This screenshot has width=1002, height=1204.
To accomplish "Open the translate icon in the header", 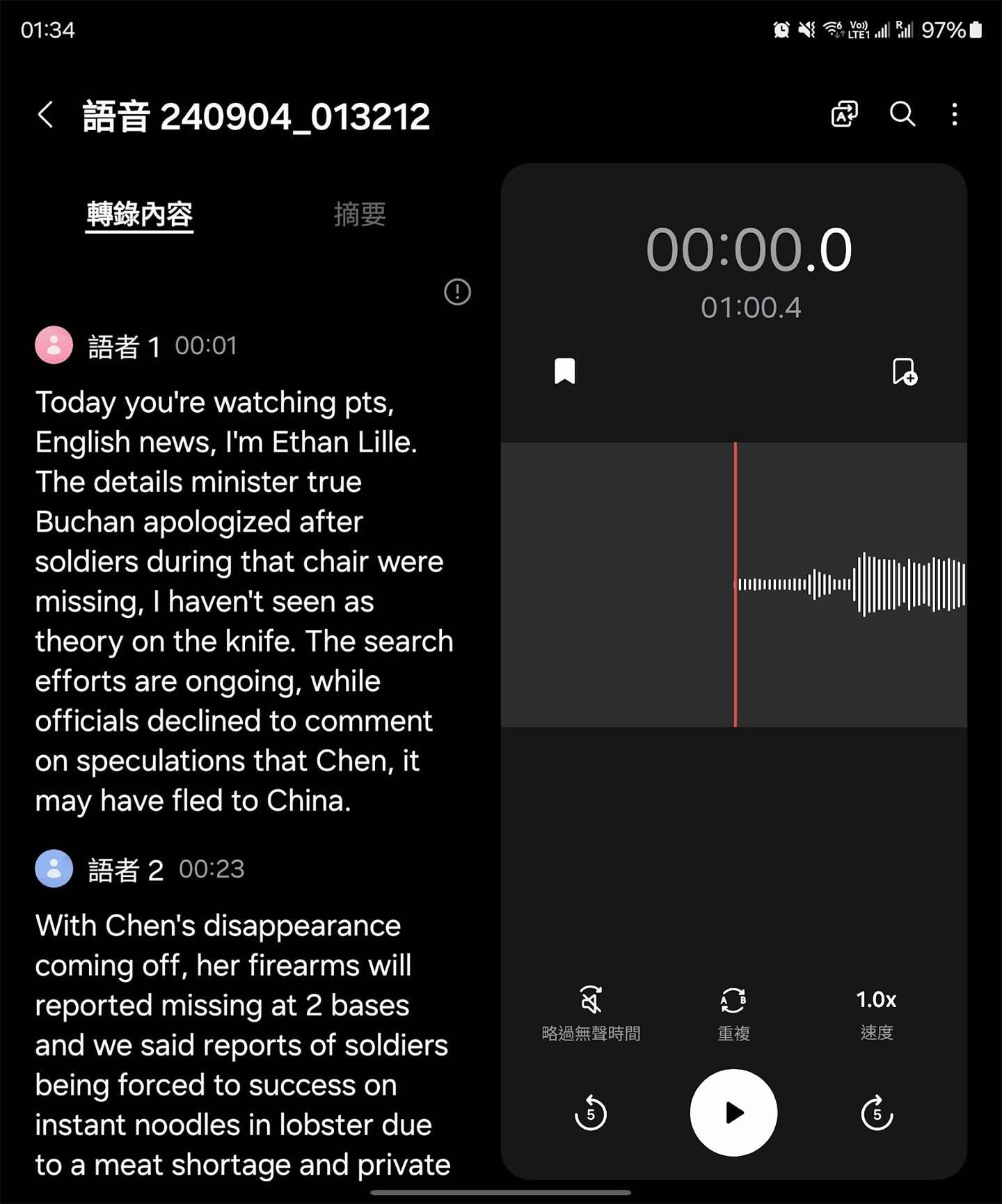I will (844, 114).
